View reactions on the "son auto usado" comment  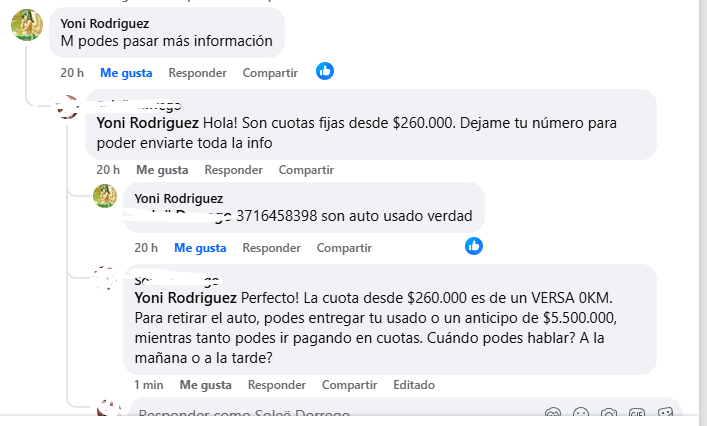pyautogui.click(x=474, y=246)
